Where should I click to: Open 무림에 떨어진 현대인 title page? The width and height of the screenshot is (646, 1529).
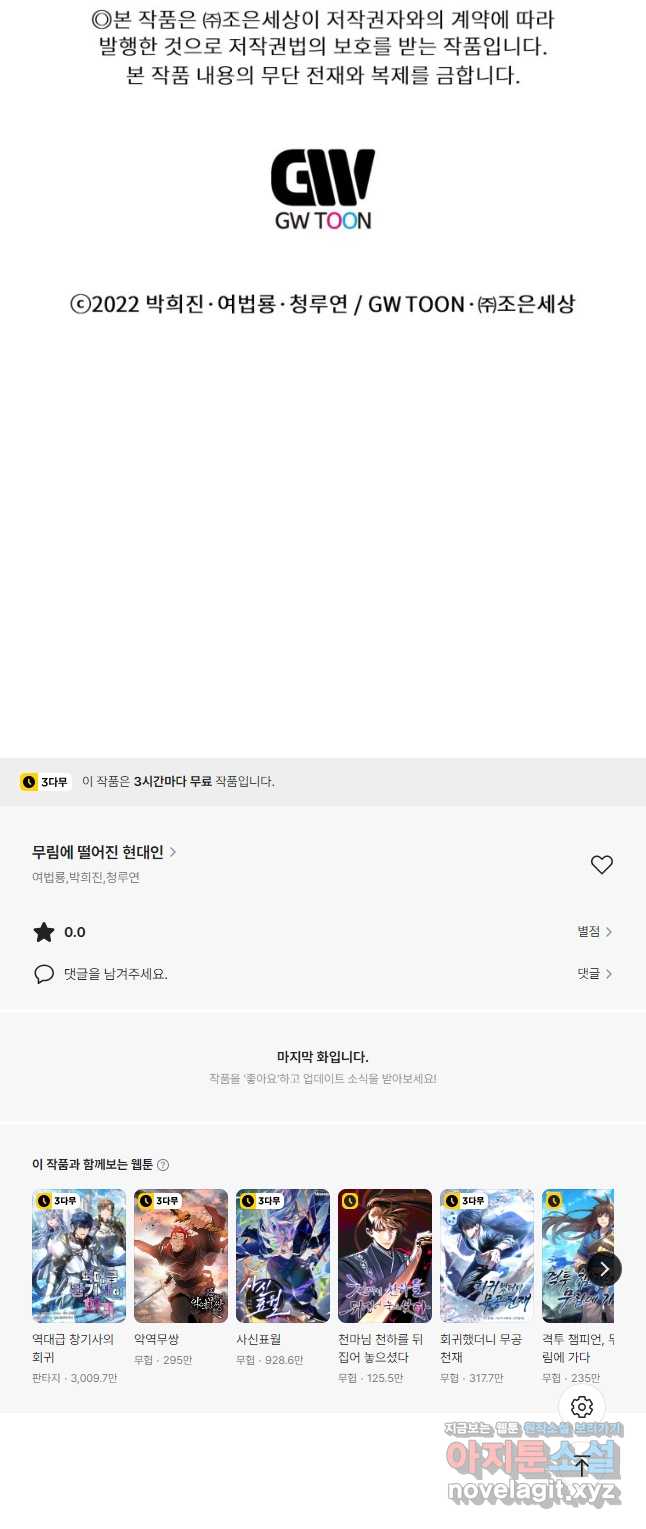[103, 852]
